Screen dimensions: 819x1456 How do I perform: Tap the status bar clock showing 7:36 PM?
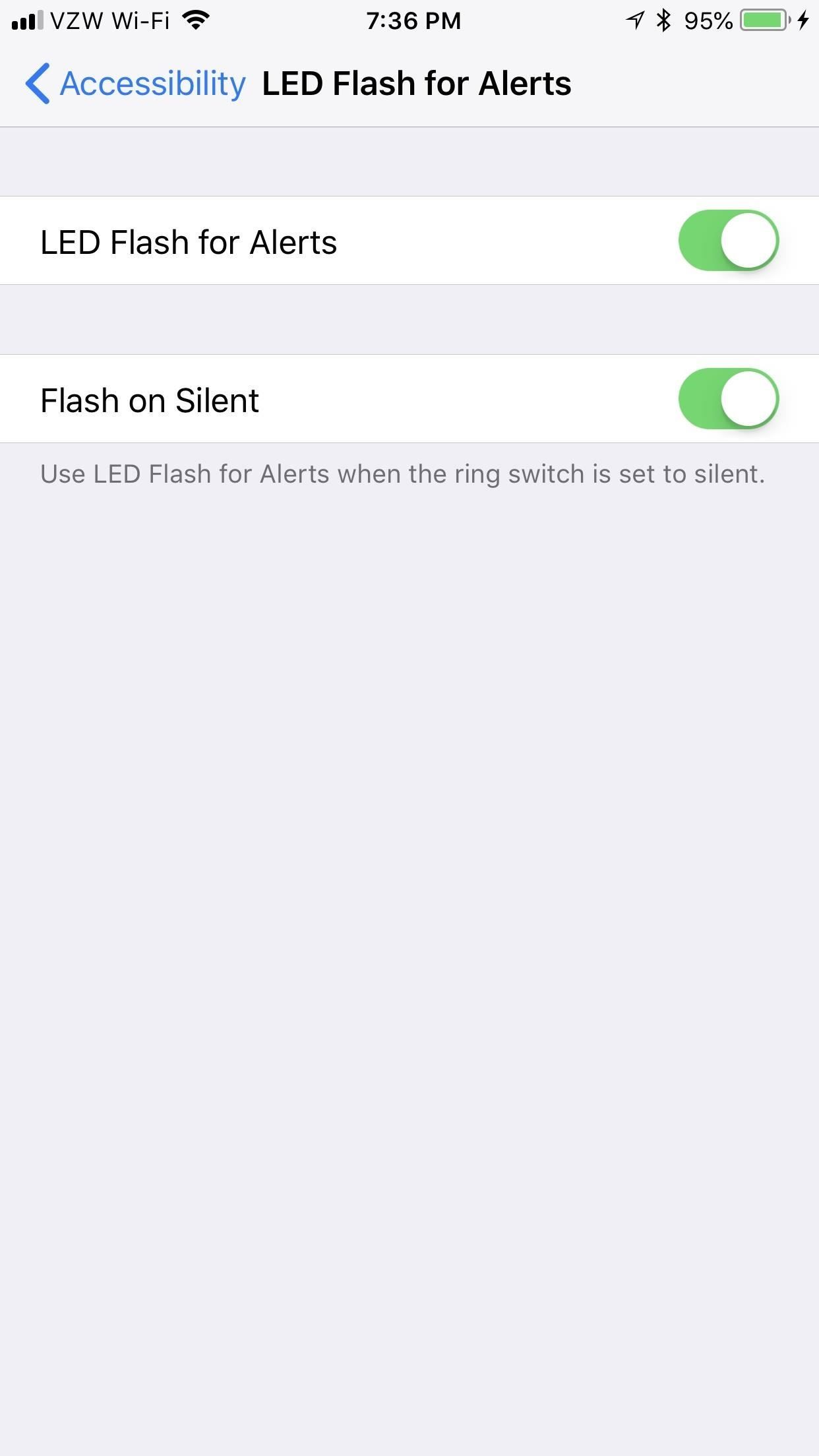(414, 20)
